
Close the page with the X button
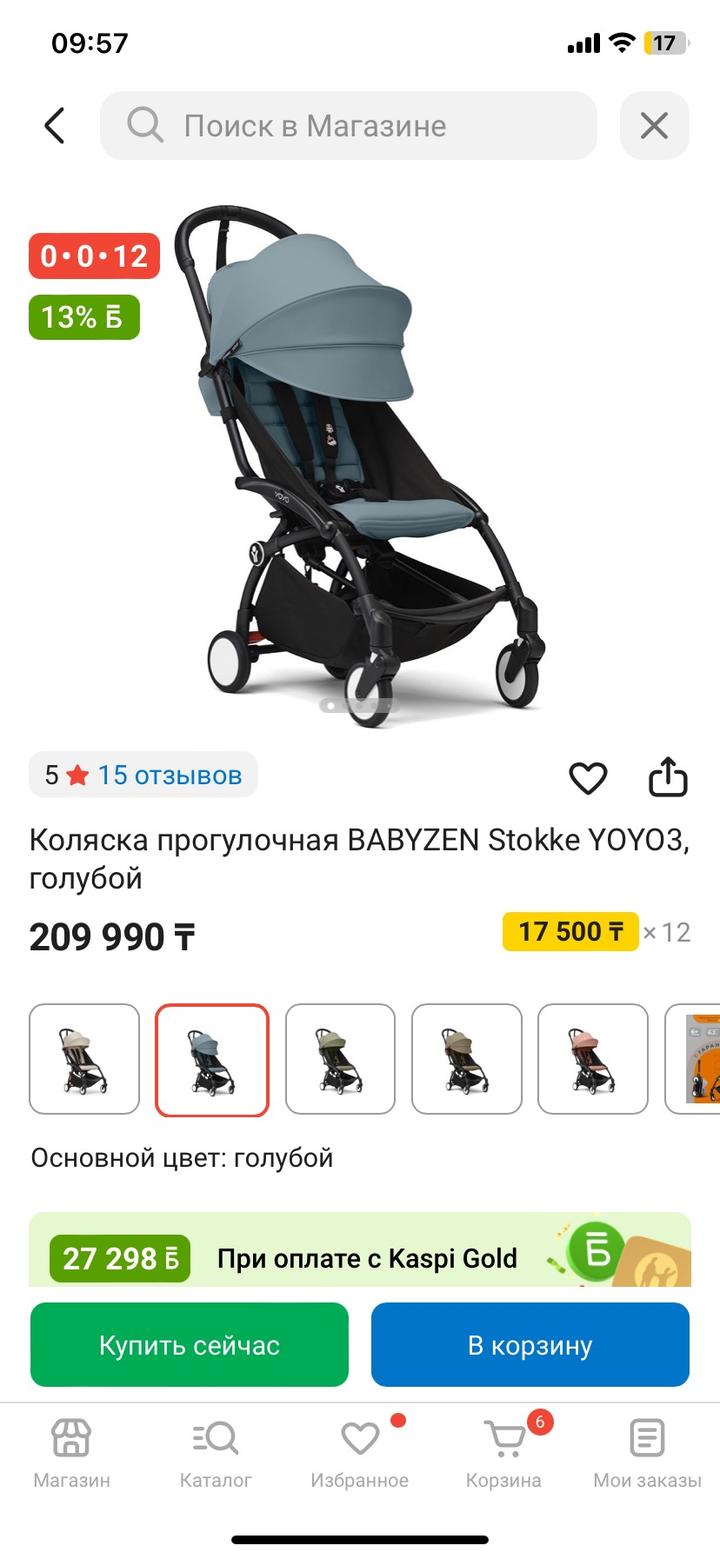(654, 126)
